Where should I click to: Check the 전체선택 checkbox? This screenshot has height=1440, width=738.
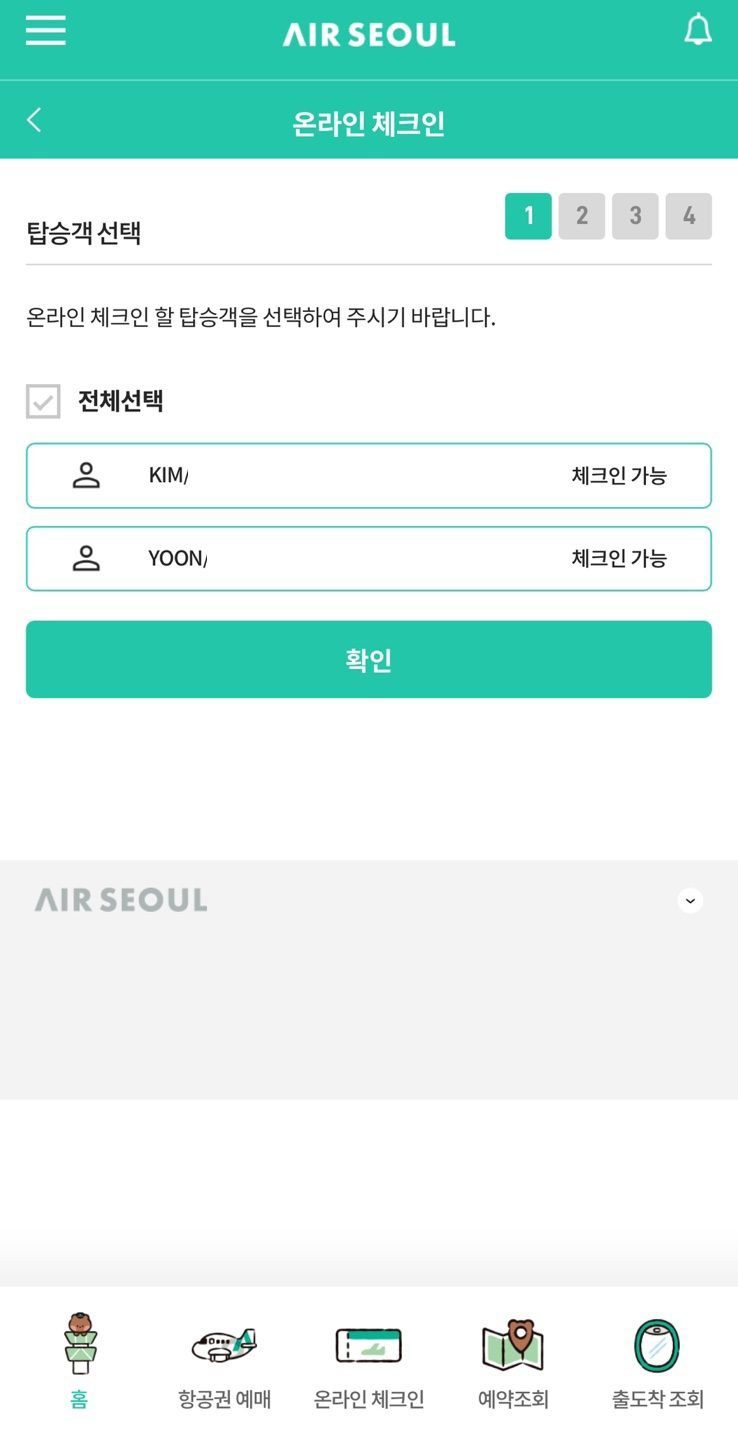coord(43,402)
